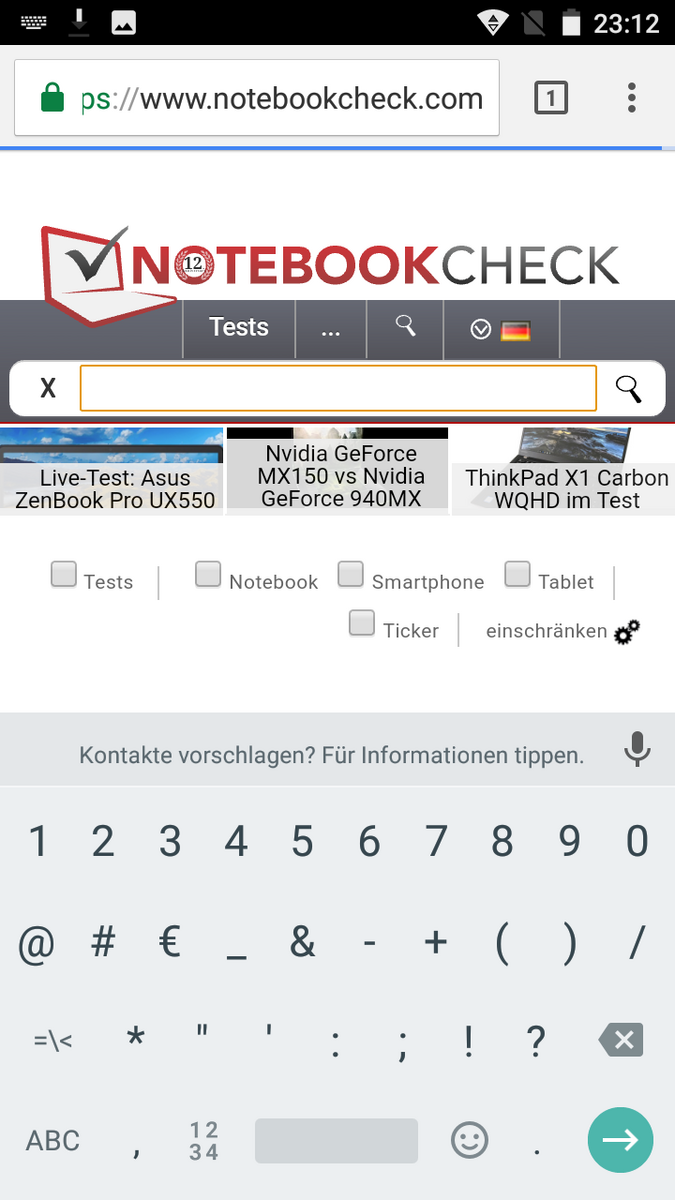Open ThinkPad X1 Carbon WQHD im Test article
Viewport: 675px width, 1200px height.
point(564,472)
